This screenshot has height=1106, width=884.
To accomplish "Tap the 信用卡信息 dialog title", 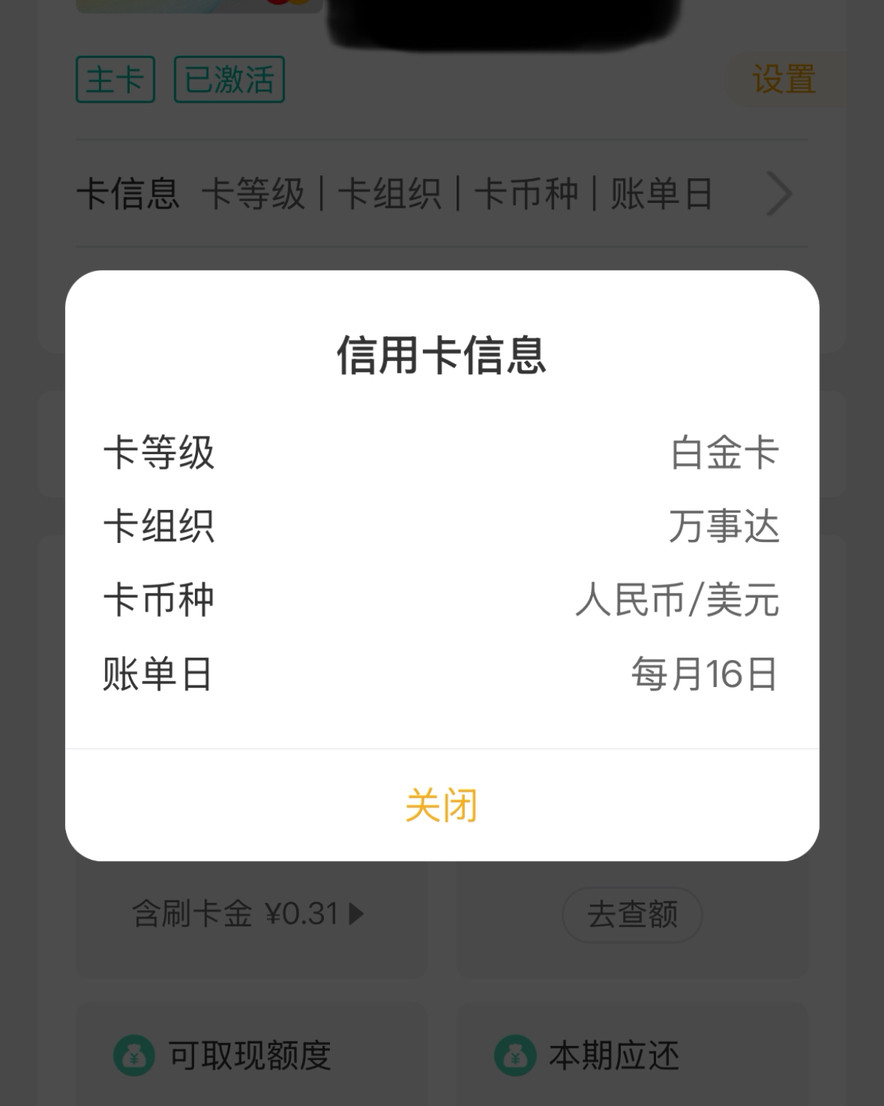I will tap(441, 357).
